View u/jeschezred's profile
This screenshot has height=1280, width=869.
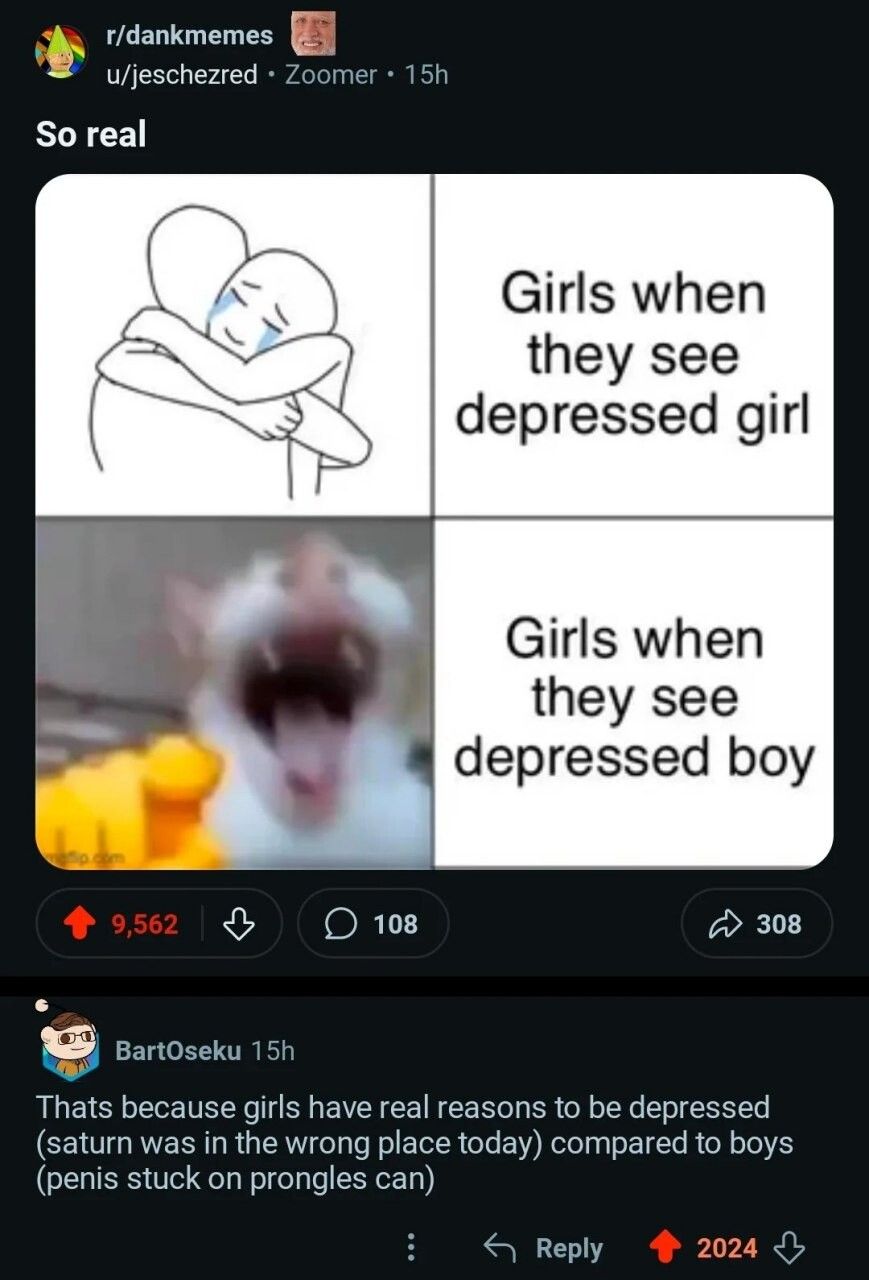181,74
